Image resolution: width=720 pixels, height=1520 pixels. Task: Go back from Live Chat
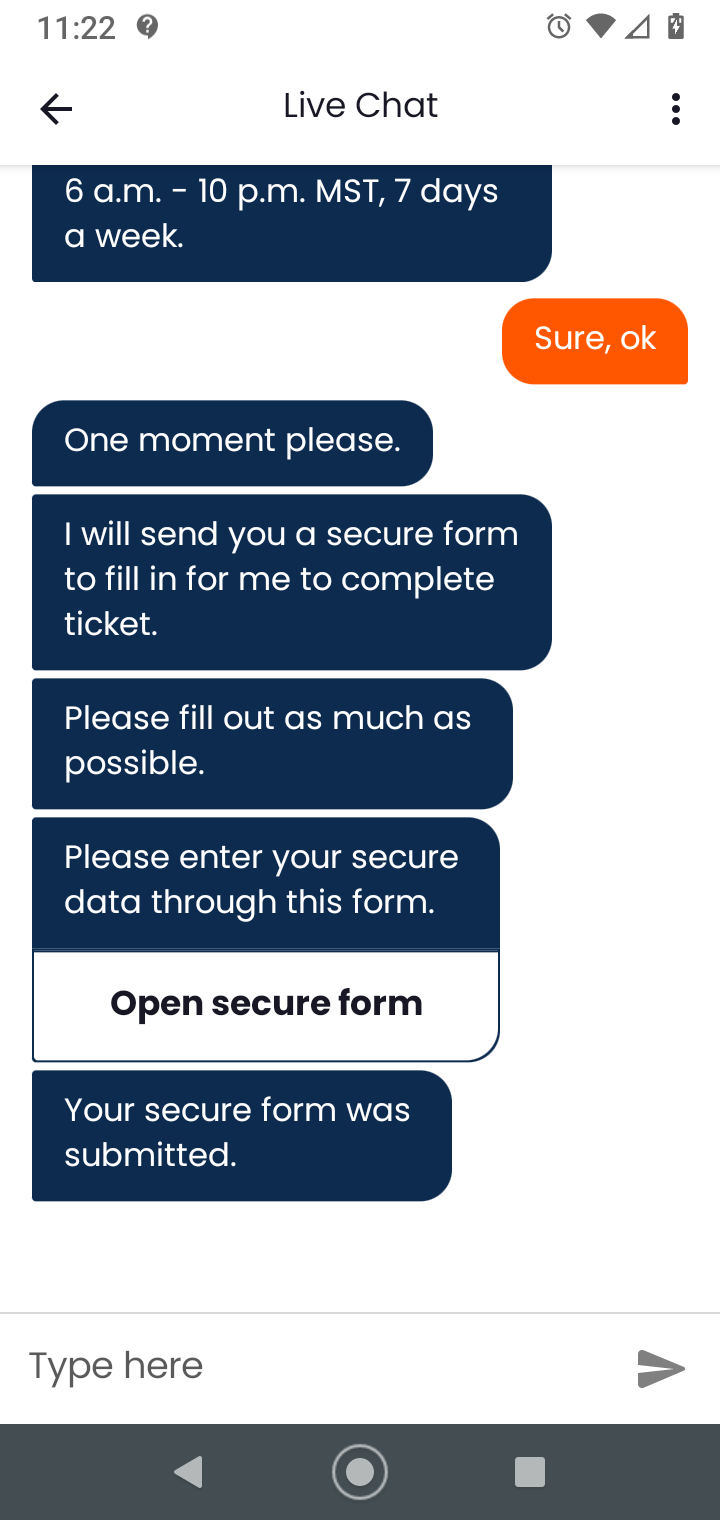coord(56,108)
